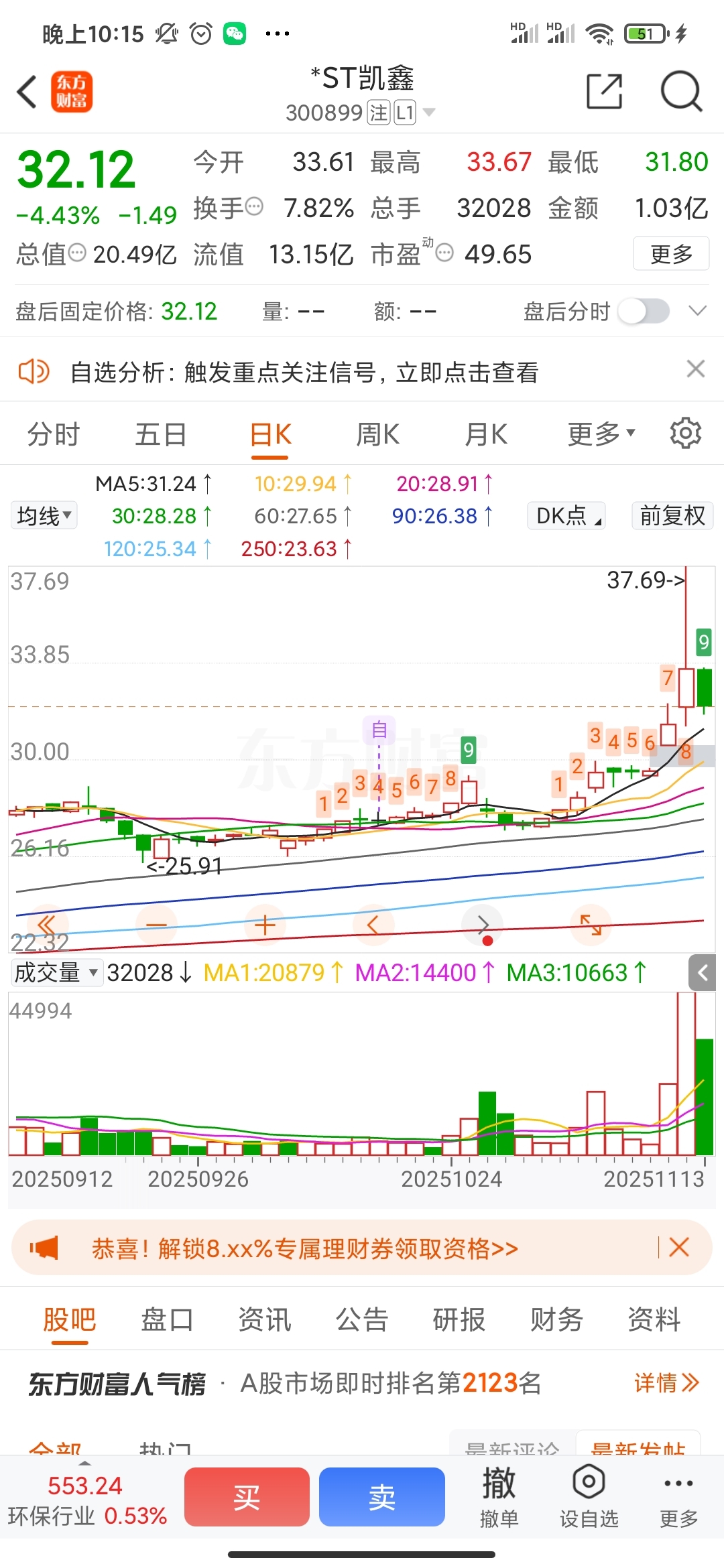The width and height of the screenshot is (724, 1568).
Task: Go back using the top-left arrow
Action: point(27,92)
